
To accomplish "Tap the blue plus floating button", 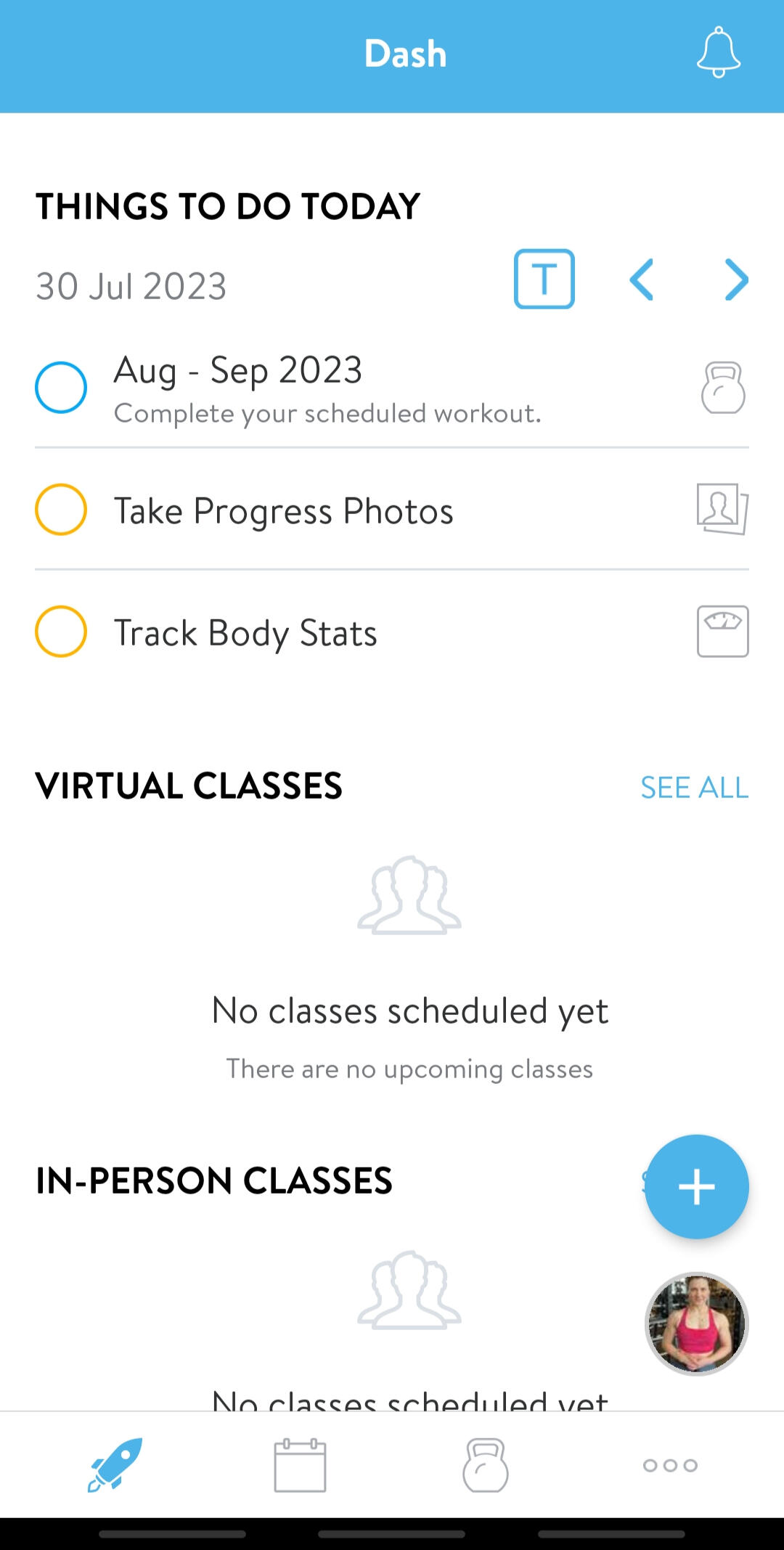I will coord(696,1186).
